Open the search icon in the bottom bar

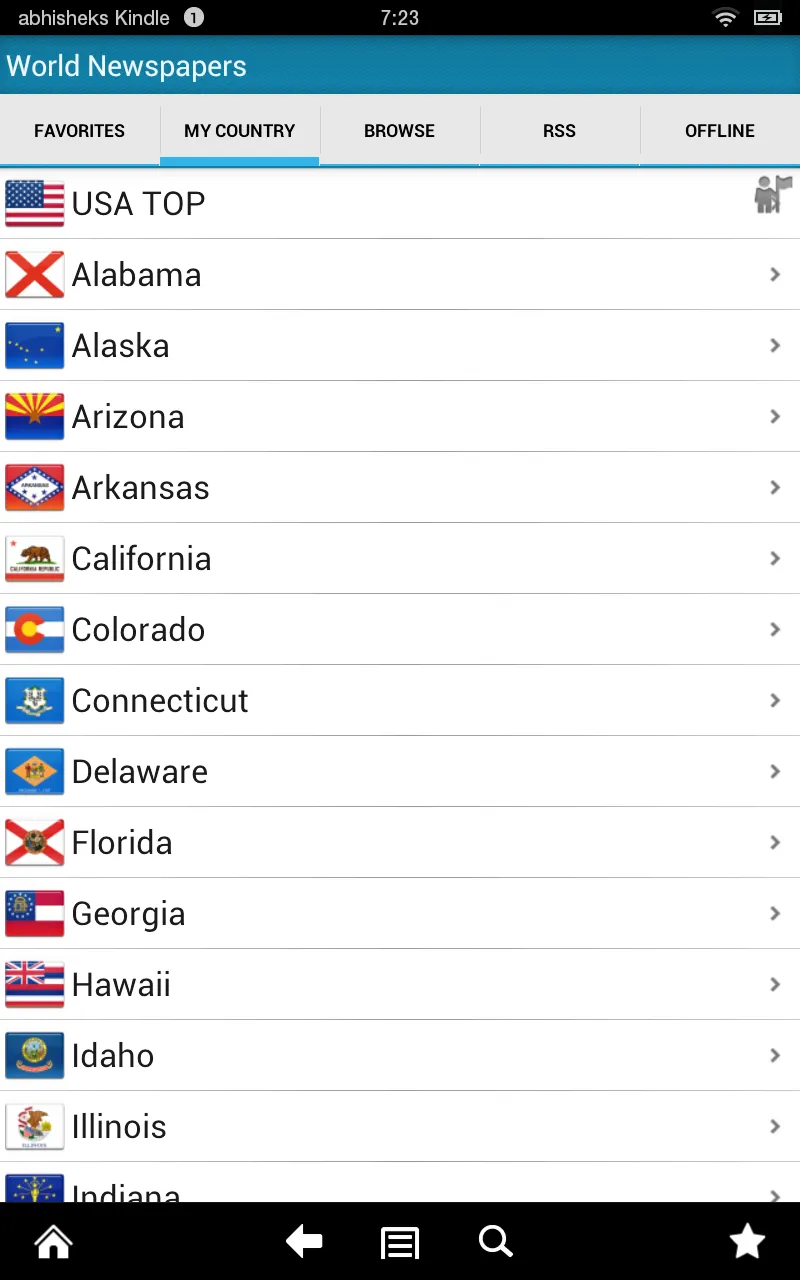pyautogui.click(x=496, y=1242)
